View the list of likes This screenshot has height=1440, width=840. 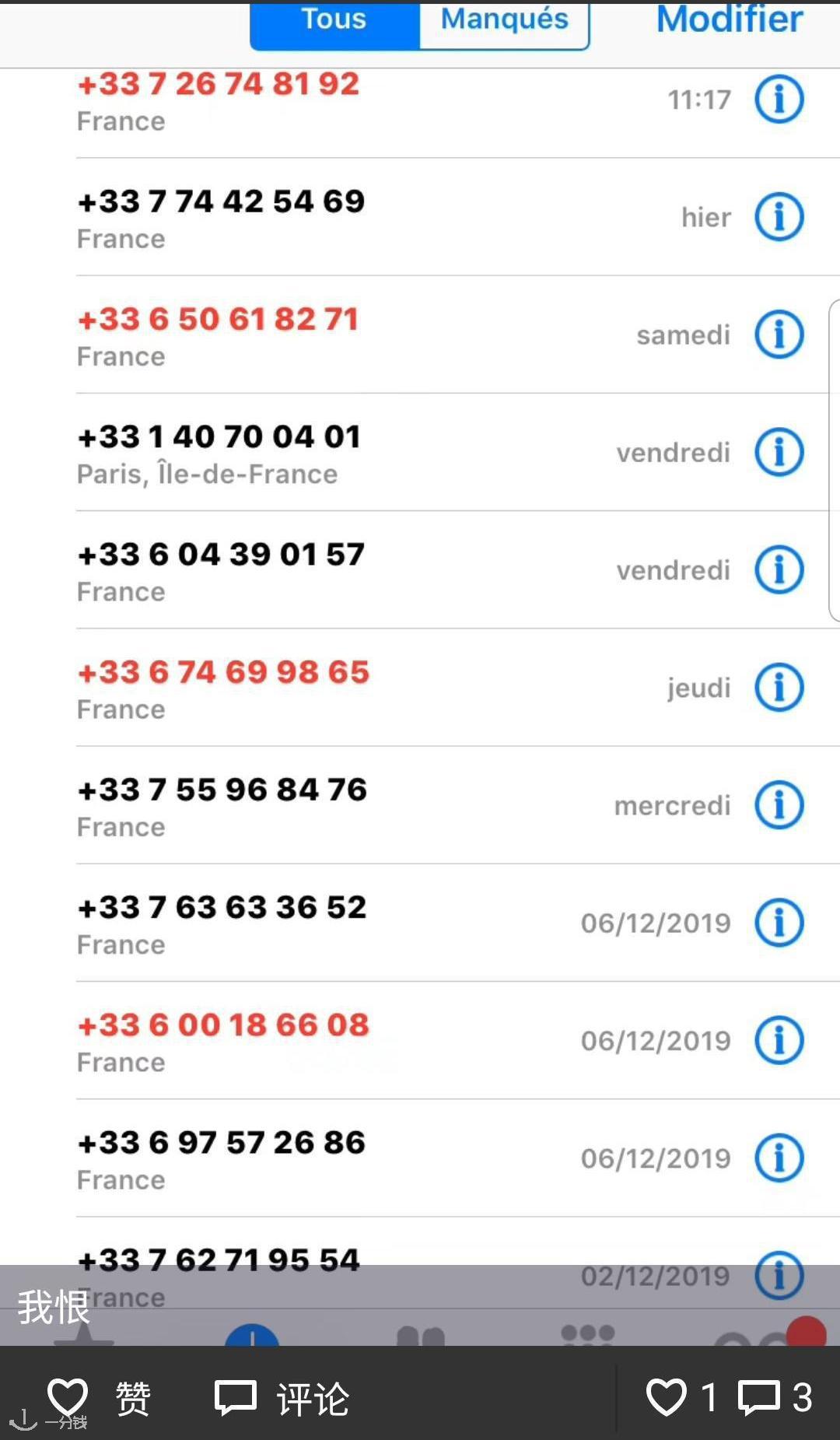click(681, 1396)
